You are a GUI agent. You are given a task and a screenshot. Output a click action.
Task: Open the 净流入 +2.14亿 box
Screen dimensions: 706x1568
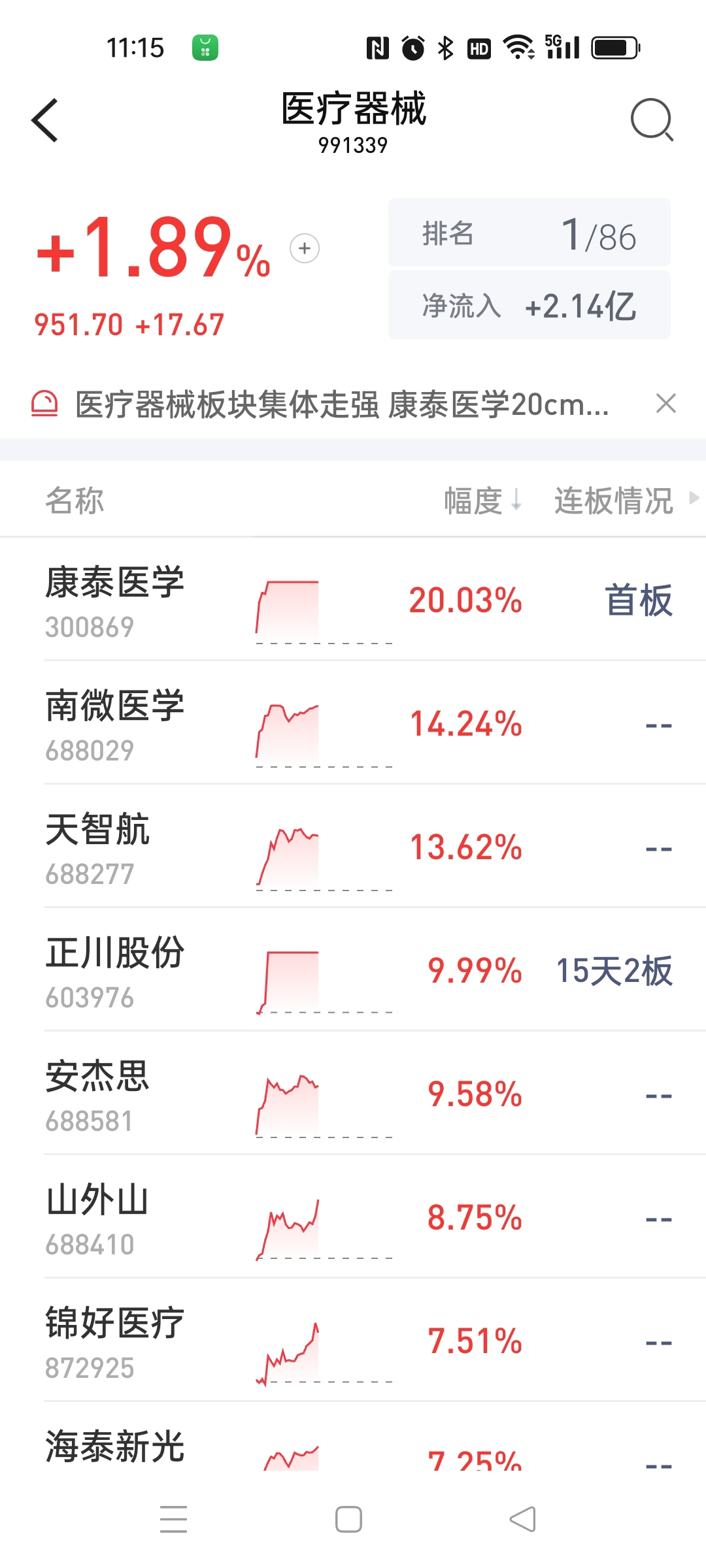click(529, 305)
